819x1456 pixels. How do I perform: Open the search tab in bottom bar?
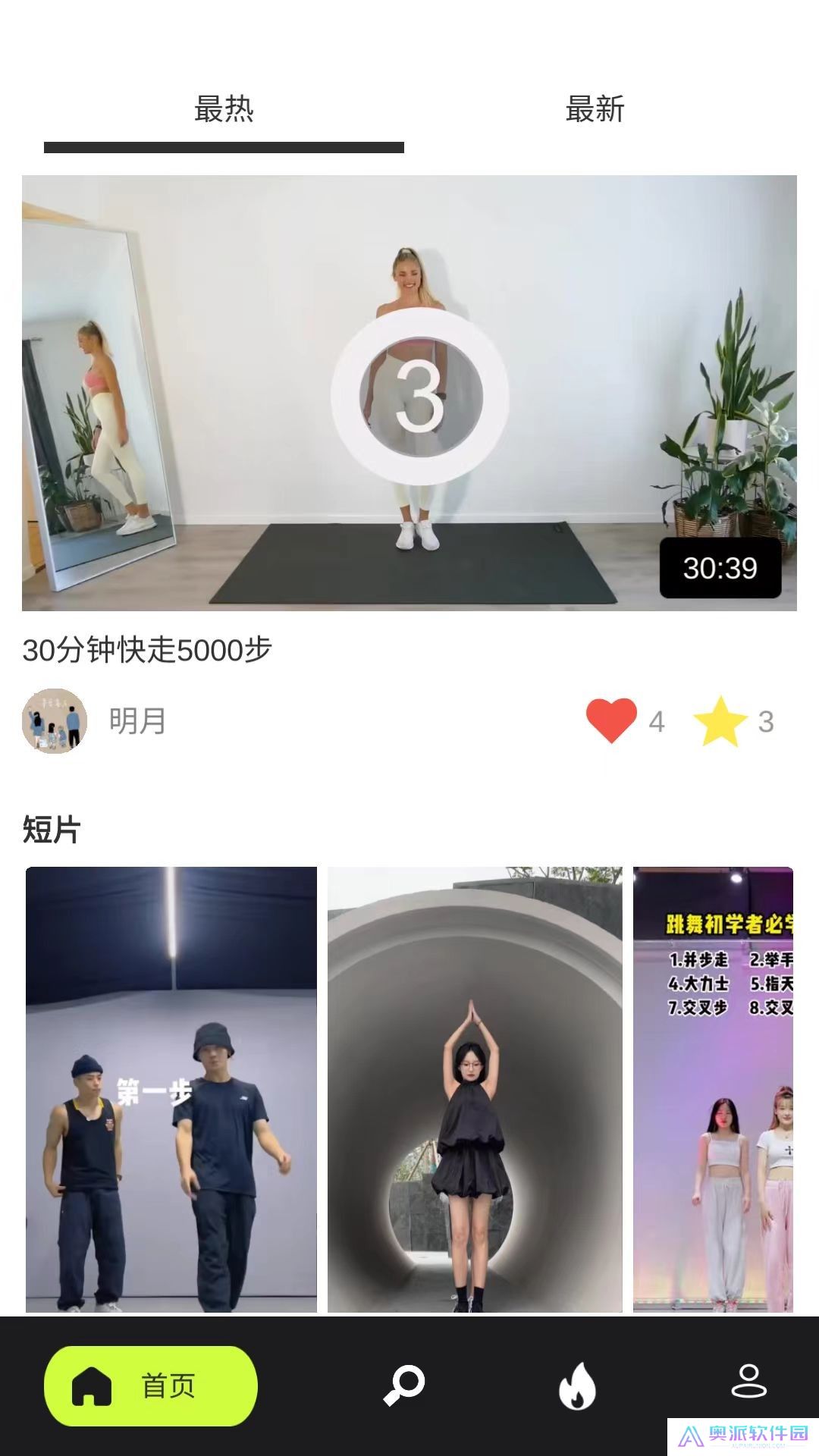point(404,1385)
